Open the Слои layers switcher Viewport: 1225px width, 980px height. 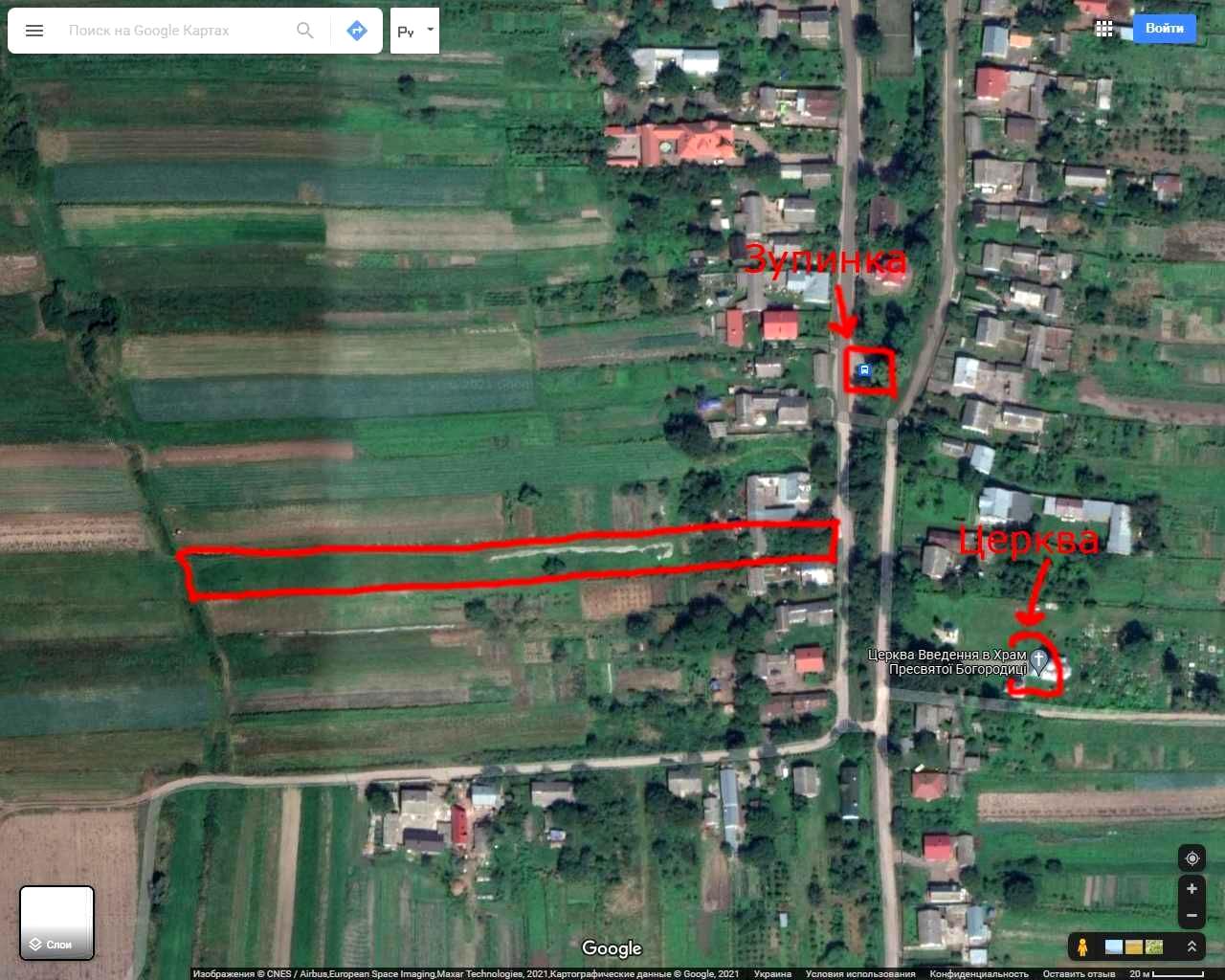[x=56, y=923]
